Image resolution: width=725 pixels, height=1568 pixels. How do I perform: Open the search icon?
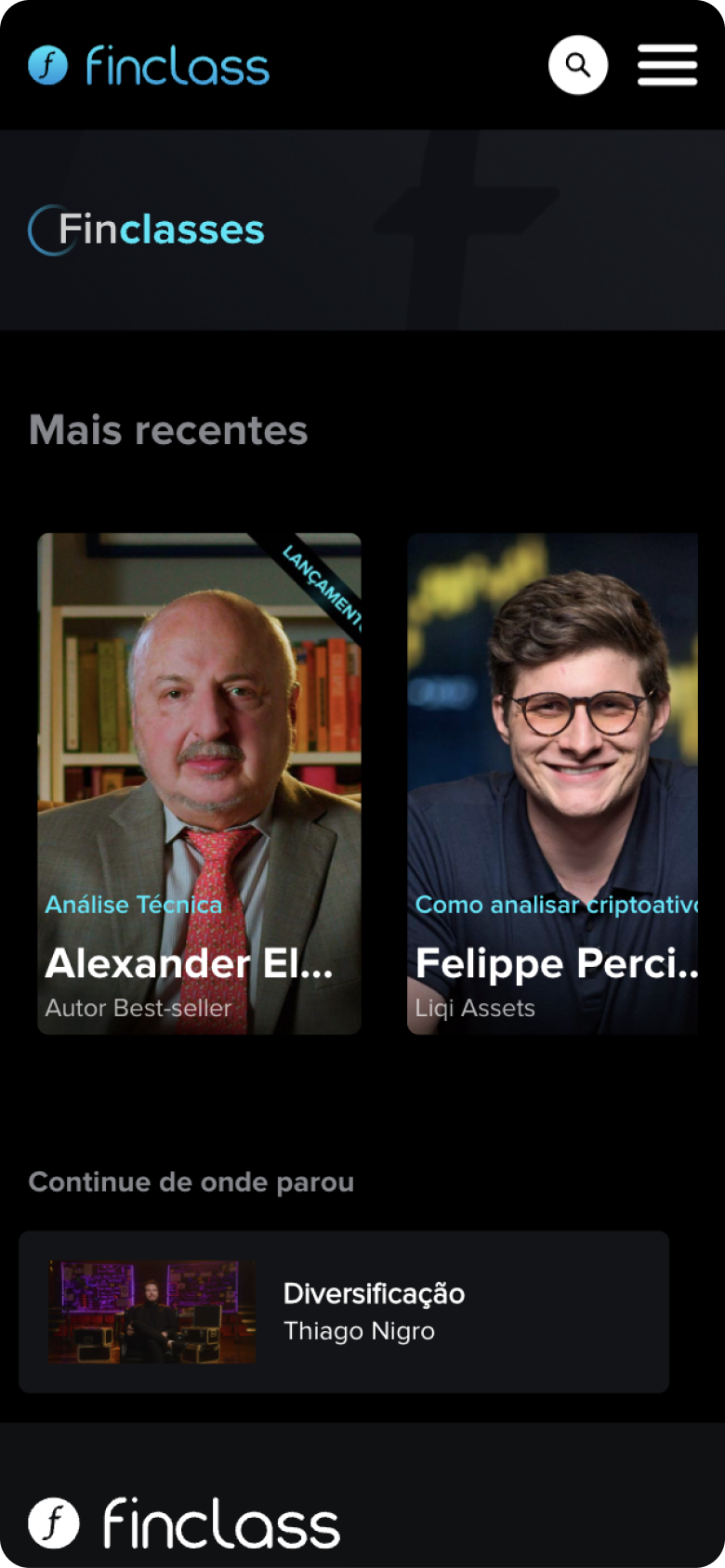[x=578, y=65]
